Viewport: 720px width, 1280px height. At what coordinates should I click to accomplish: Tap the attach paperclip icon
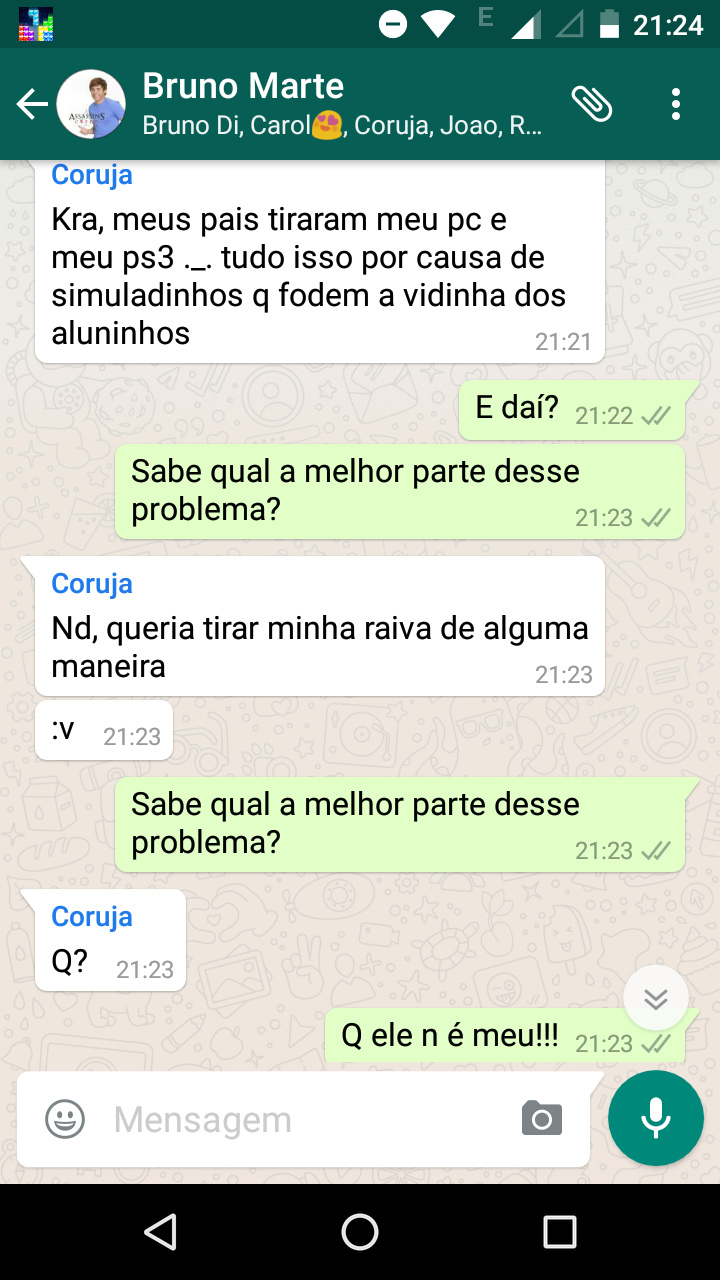(592, 104)
